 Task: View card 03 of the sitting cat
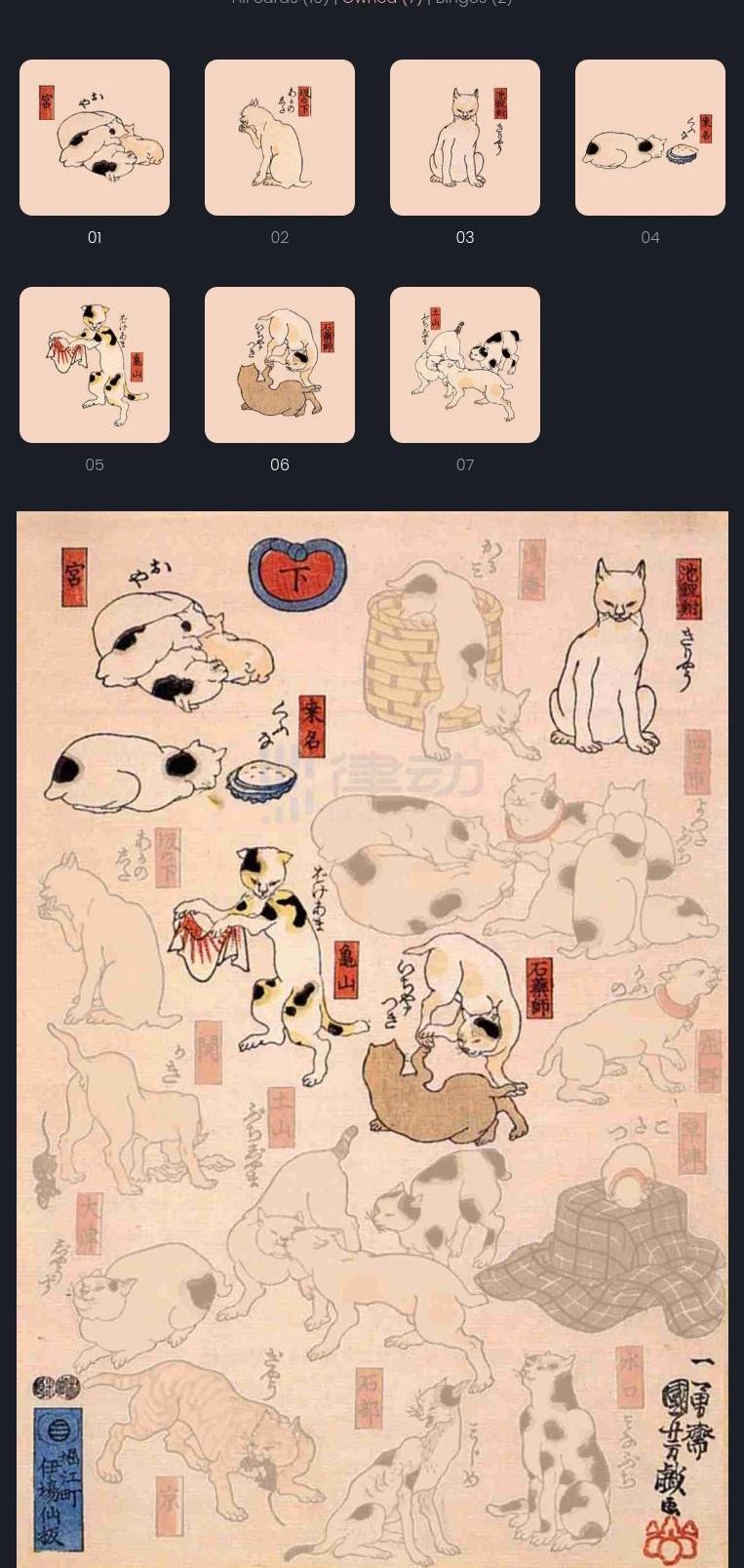pos(465,138)
